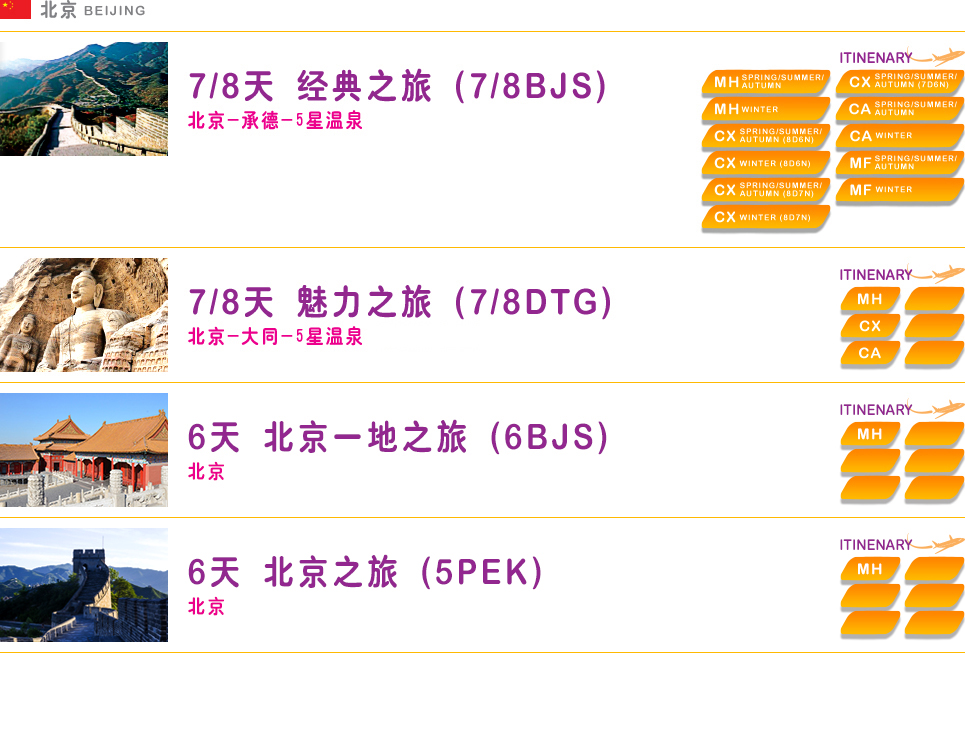Open MH Spring/Summer/Autumn itinerary for 7/8BJS

(x=766, y=82)
